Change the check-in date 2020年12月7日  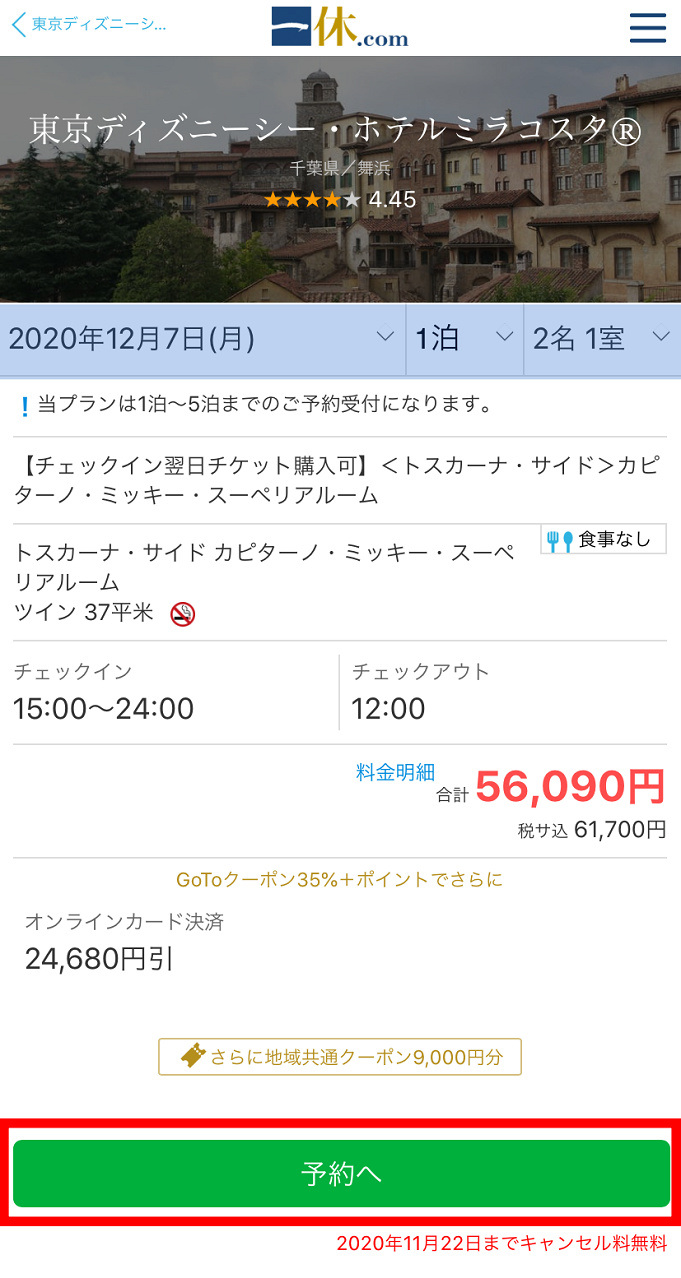(202, 339)
